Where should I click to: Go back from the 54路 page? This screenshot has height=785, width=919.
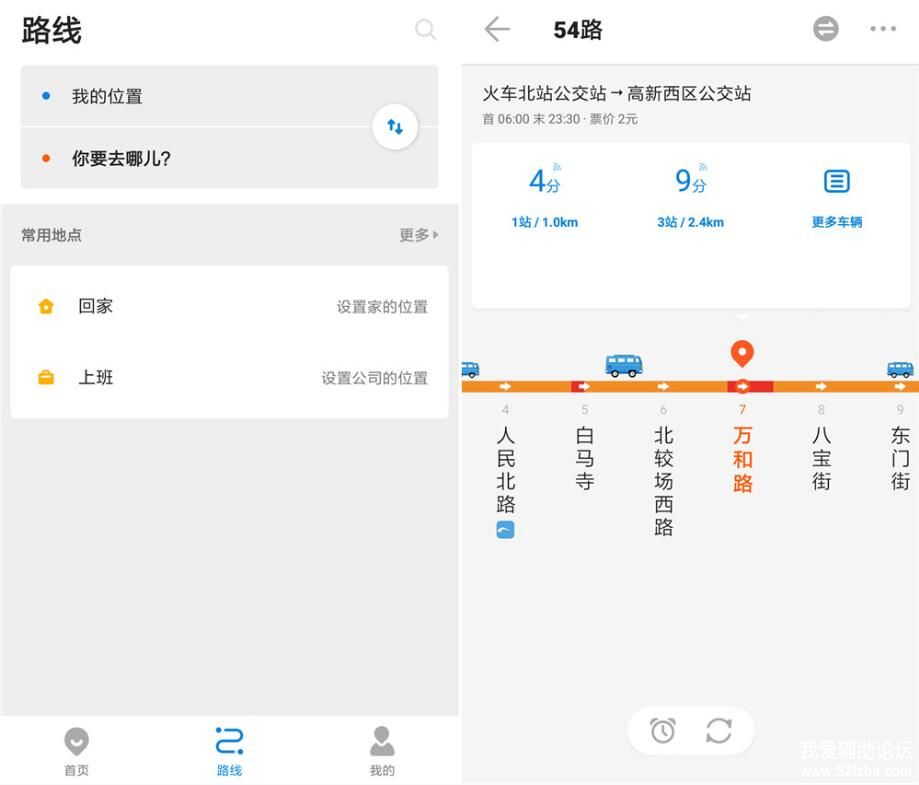pos(497,30)
